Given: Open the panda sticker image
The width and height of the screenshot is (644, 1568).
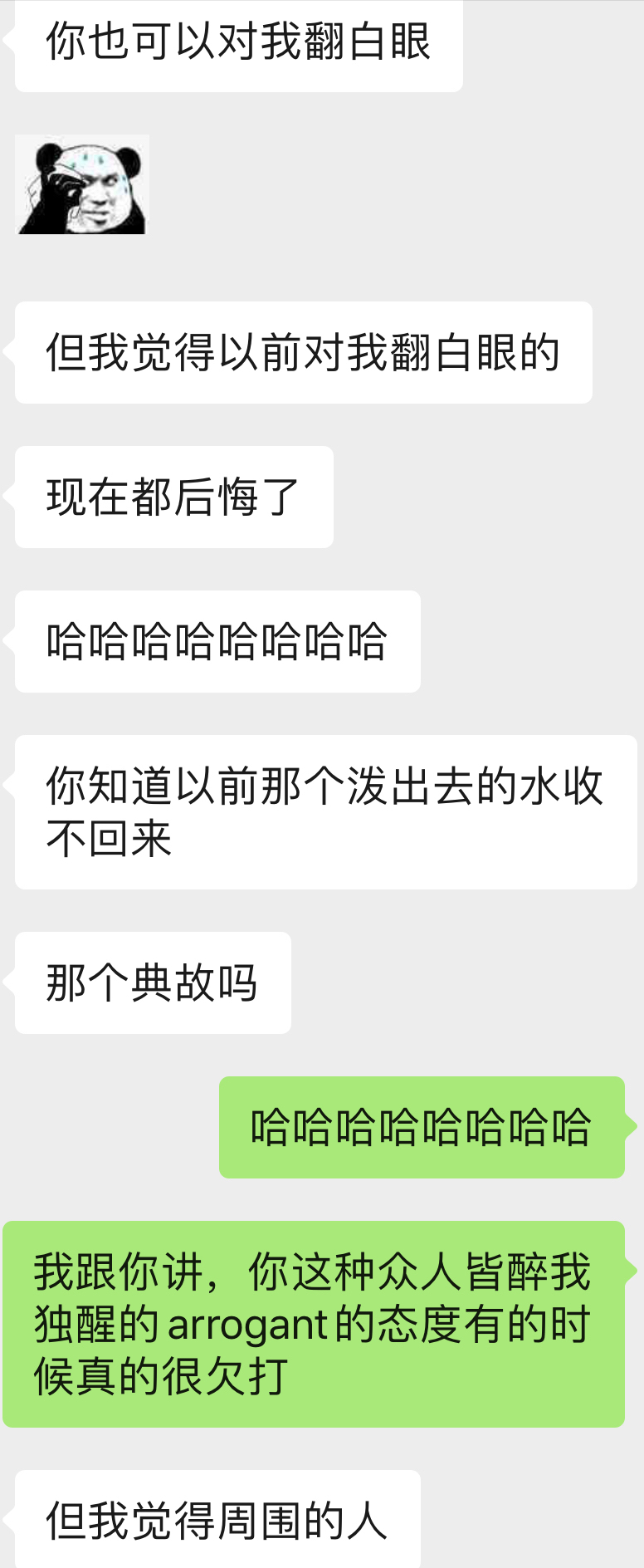Looking at the screenshot, I should pos(81,184).
